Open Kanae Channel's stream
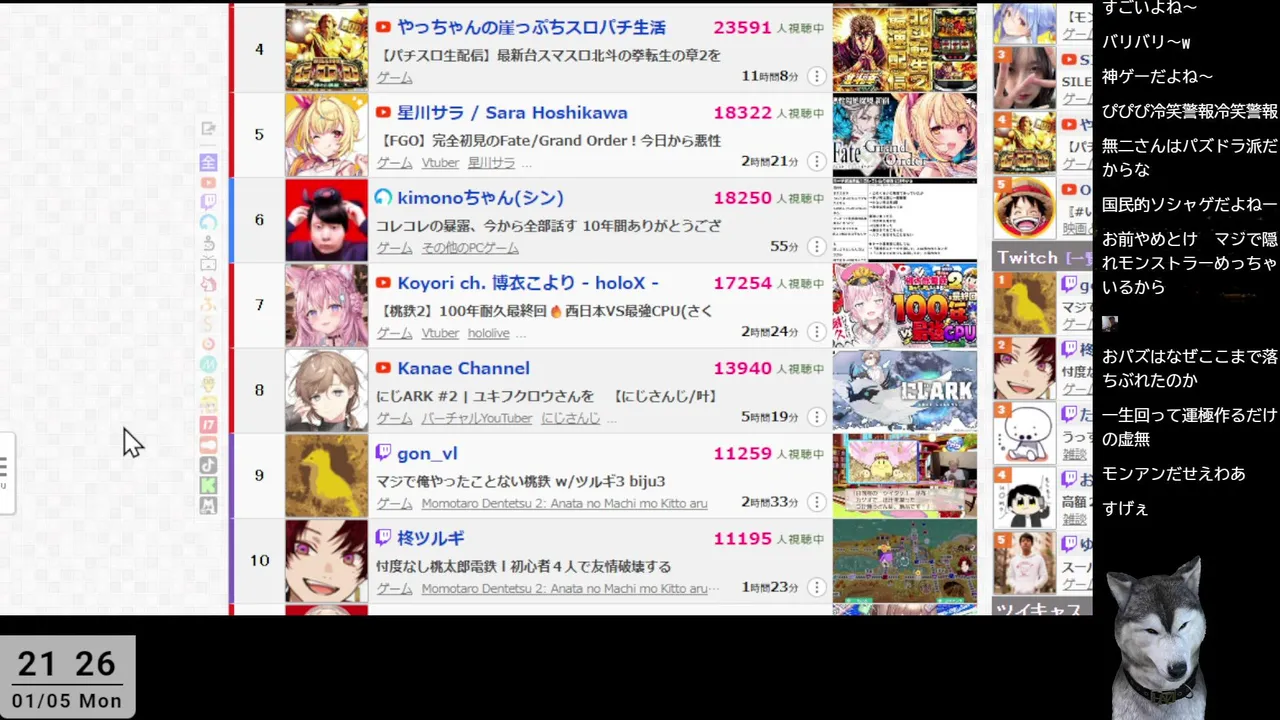The image size is (1280, 720). click(463, 368)
